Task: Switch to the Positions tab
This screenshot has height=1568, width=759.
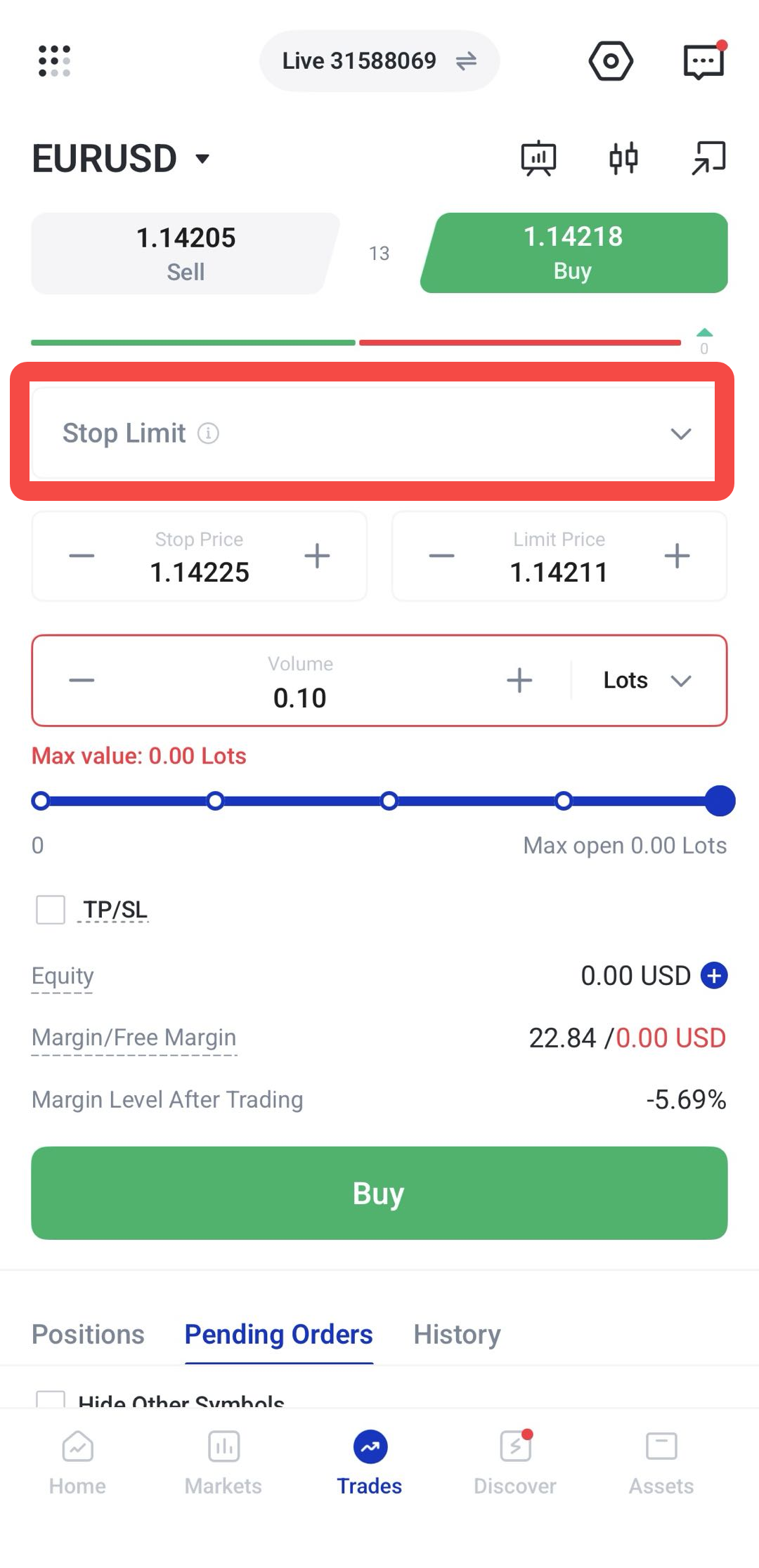Action: [88, 1334]
